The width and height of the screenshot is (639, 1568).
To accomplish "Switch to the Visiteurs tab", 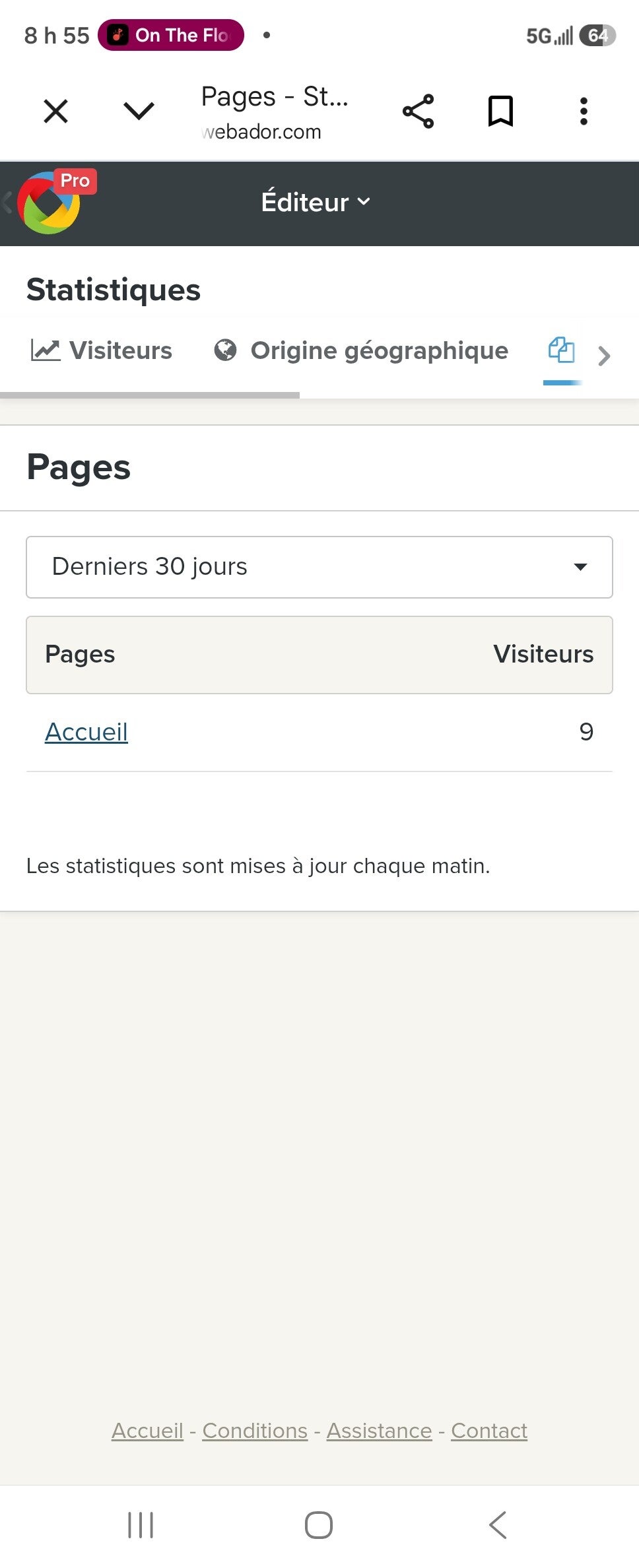I will (101, 350).
